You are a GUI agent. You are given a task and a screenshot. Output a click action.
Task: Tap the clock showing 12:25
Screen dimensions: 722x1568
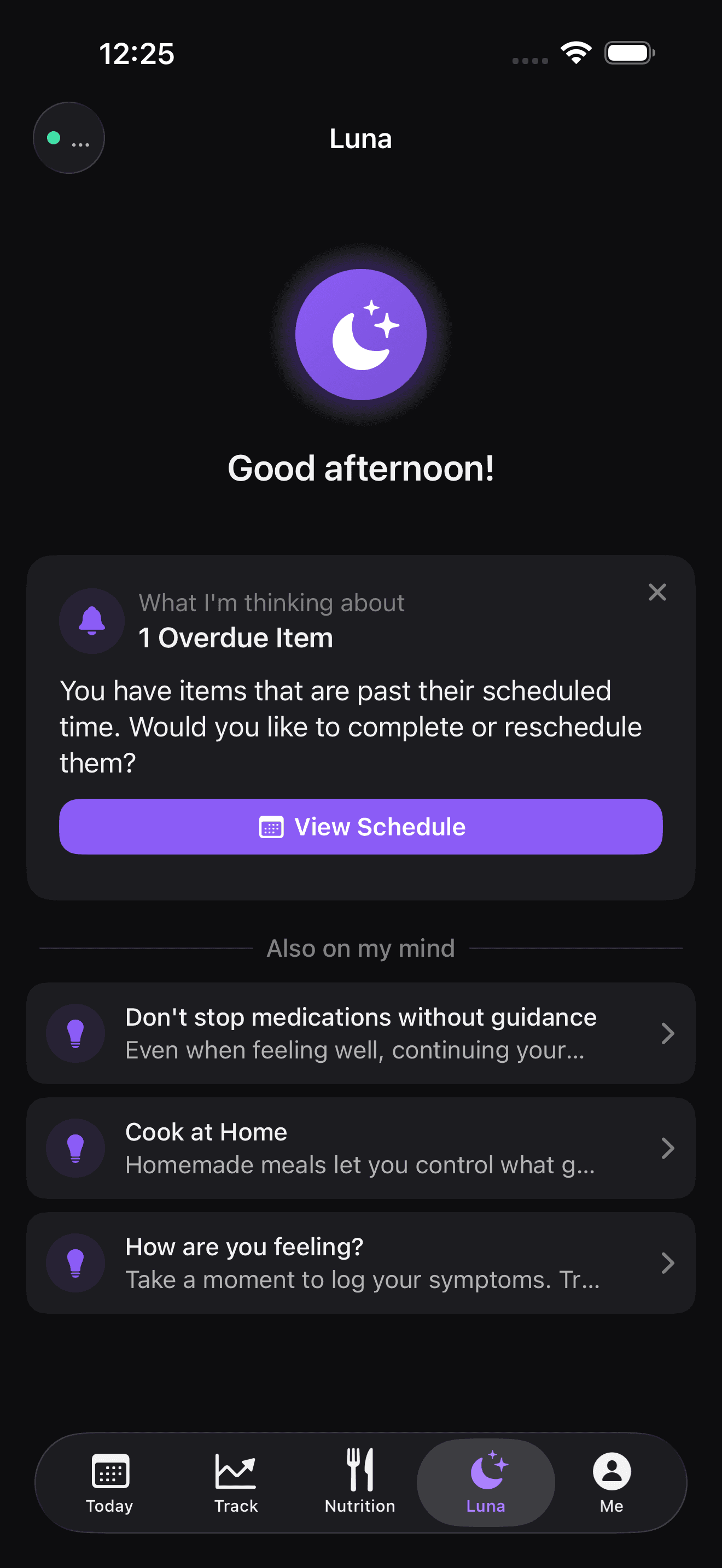[137, 54]
